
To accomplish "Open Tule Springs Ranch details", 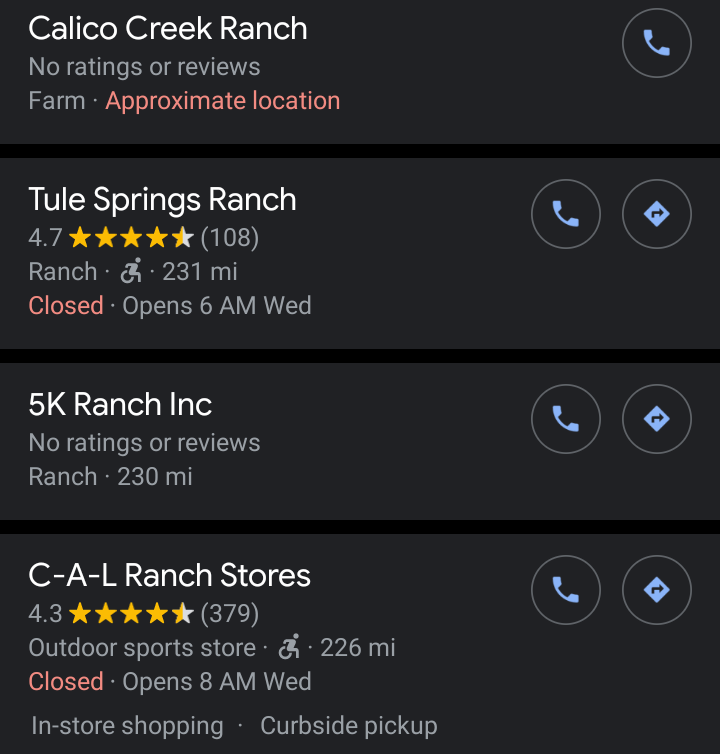I will [163, 199].
